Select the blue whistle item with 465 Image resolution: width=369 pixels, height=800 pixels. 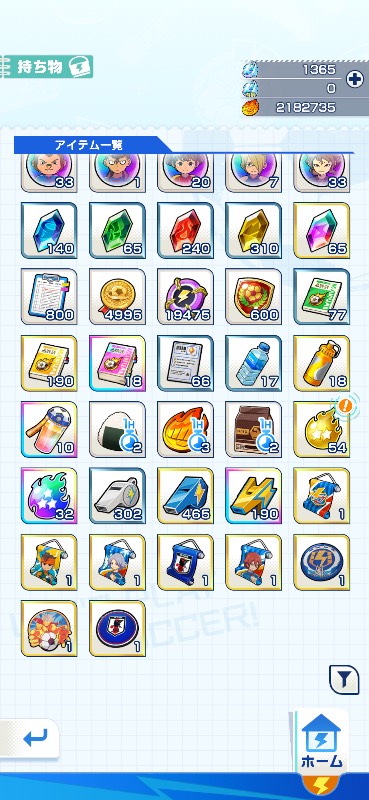(x=185, y=496)
